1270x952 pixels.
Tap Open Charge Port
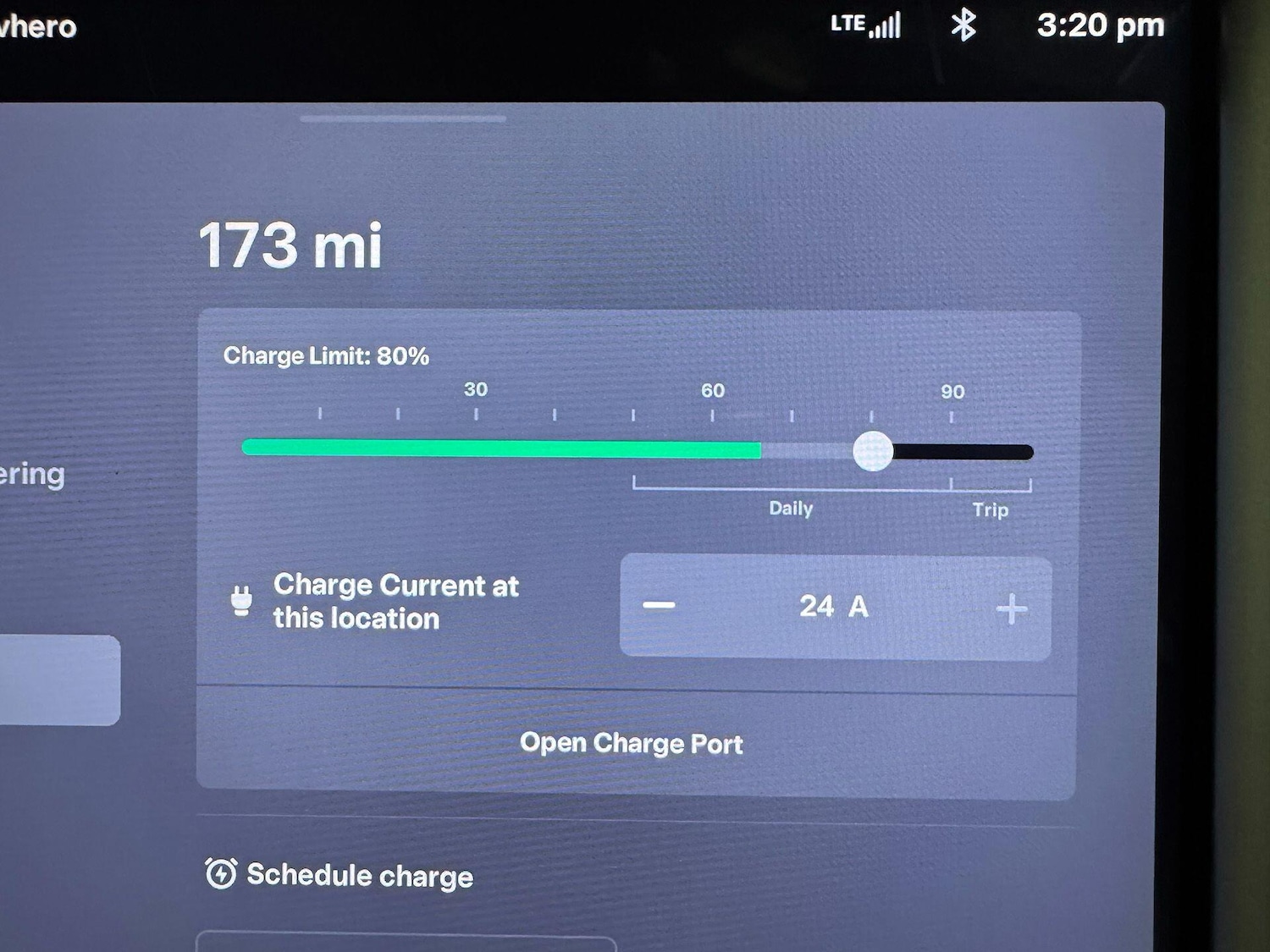pos(631,743)
